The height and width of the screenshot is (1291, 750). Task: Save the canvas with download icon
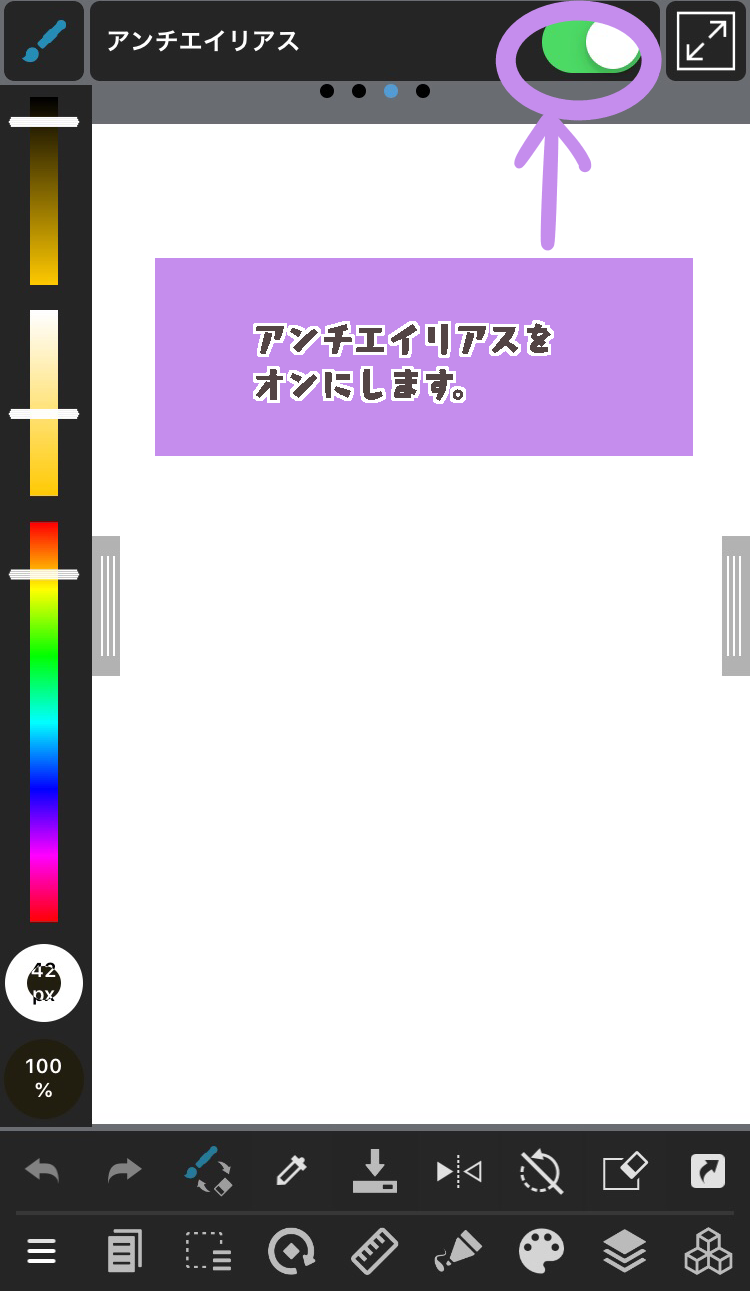point(374,1170)
